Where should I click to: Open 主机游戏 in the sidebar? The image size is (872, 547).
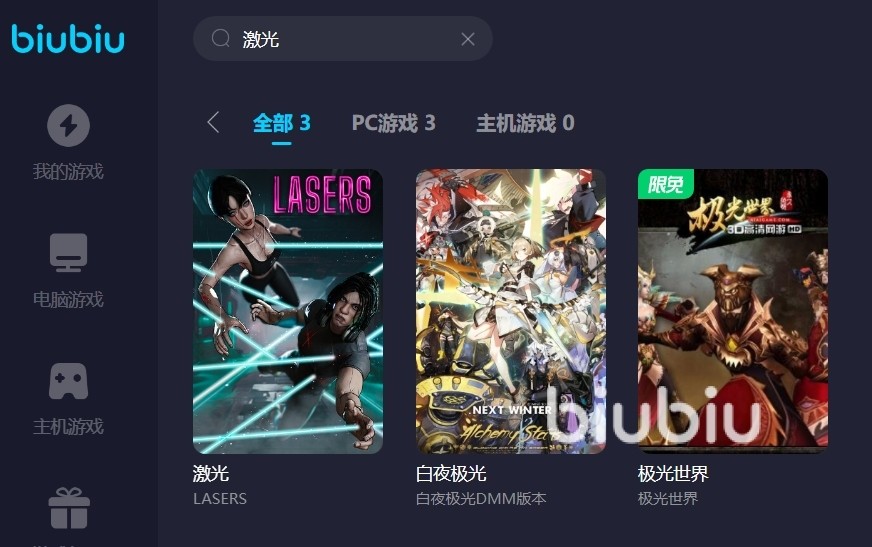[x=68, y=397]
